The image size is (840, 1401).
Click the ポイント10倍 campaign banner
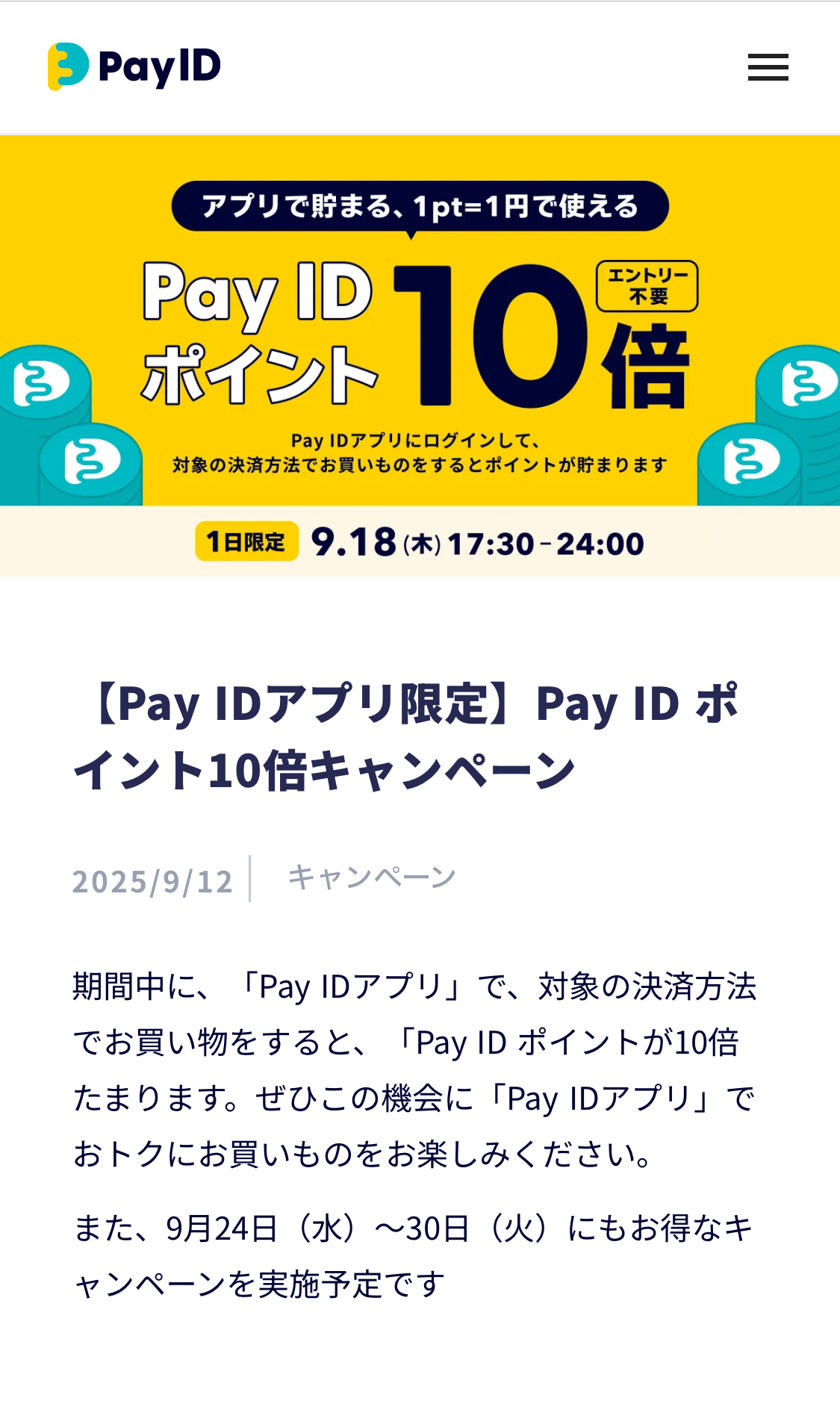[420, 321]
